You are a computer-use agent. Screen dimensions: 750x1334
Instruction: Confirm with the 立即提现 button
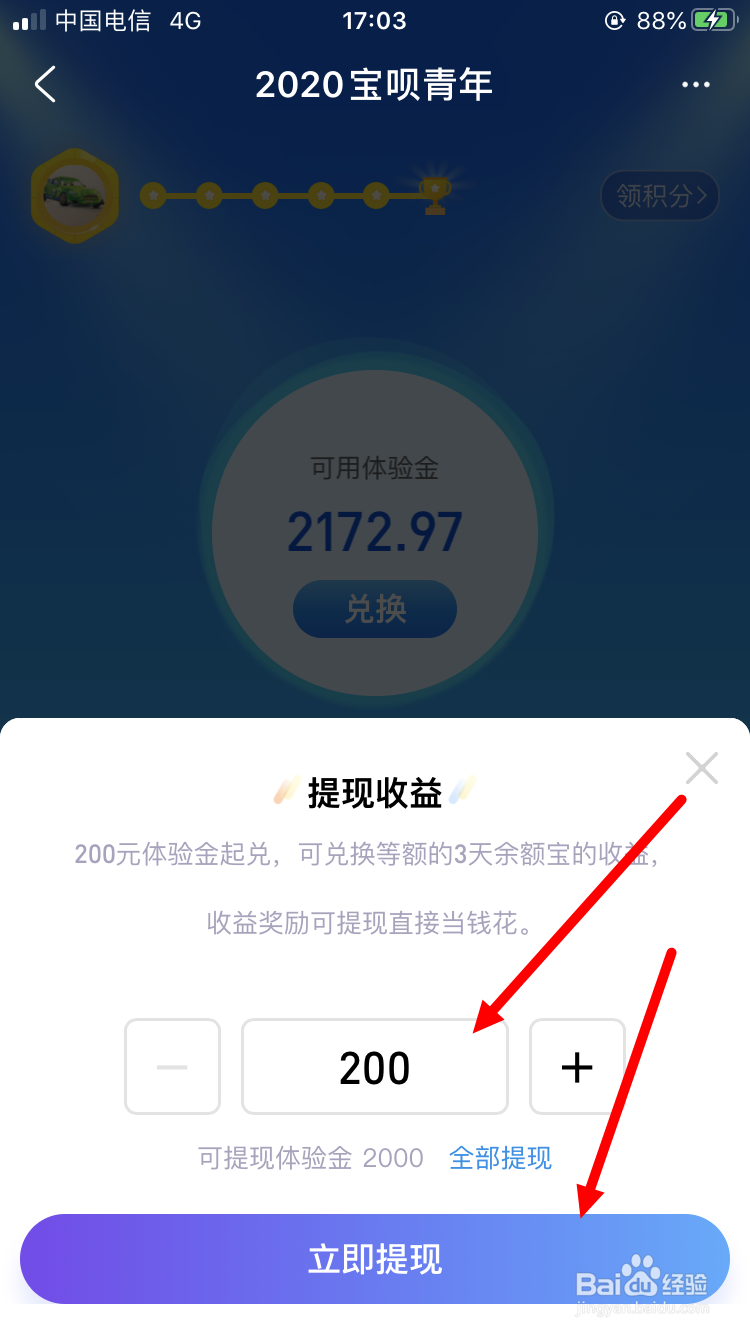[374, 1259]
